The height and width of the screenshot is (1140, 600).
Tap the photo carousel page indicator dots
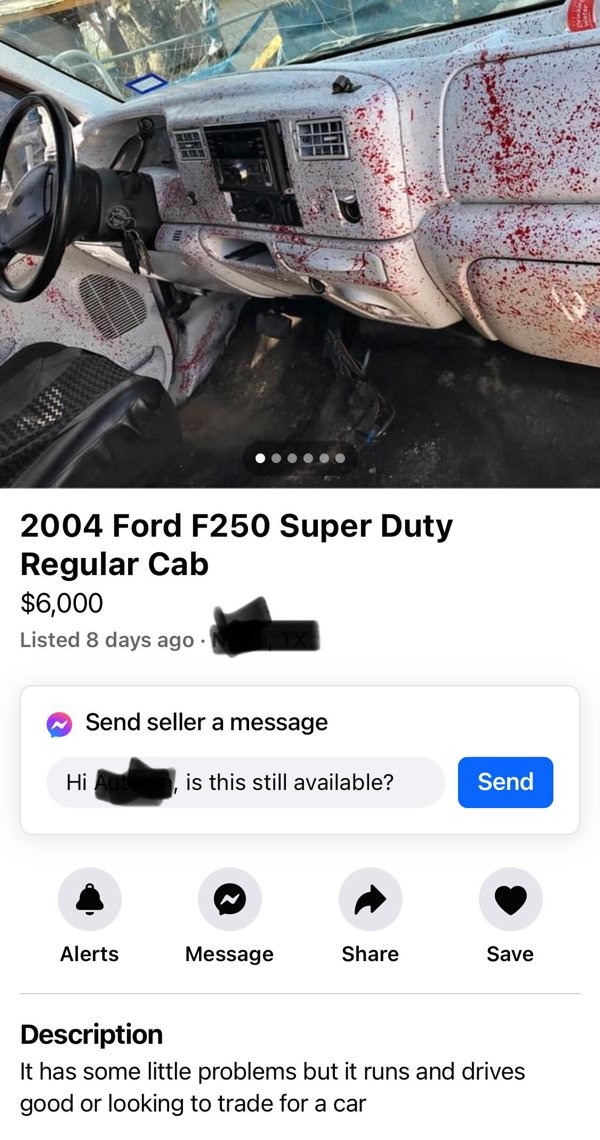coord(300,459)
